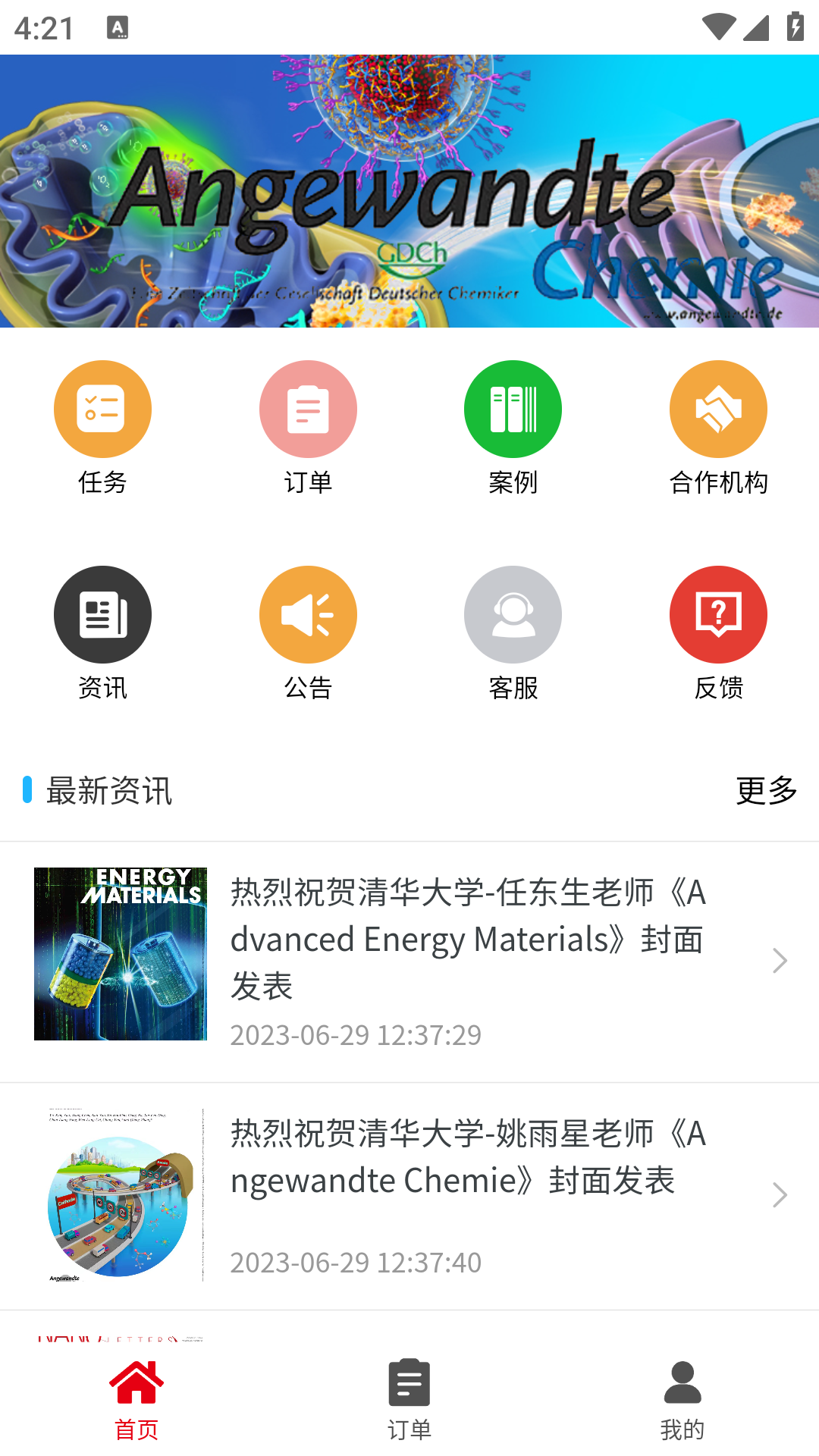The image size is (819, 1456).
Task: Open the 合作机构 handshake icon
Action: 717,408
